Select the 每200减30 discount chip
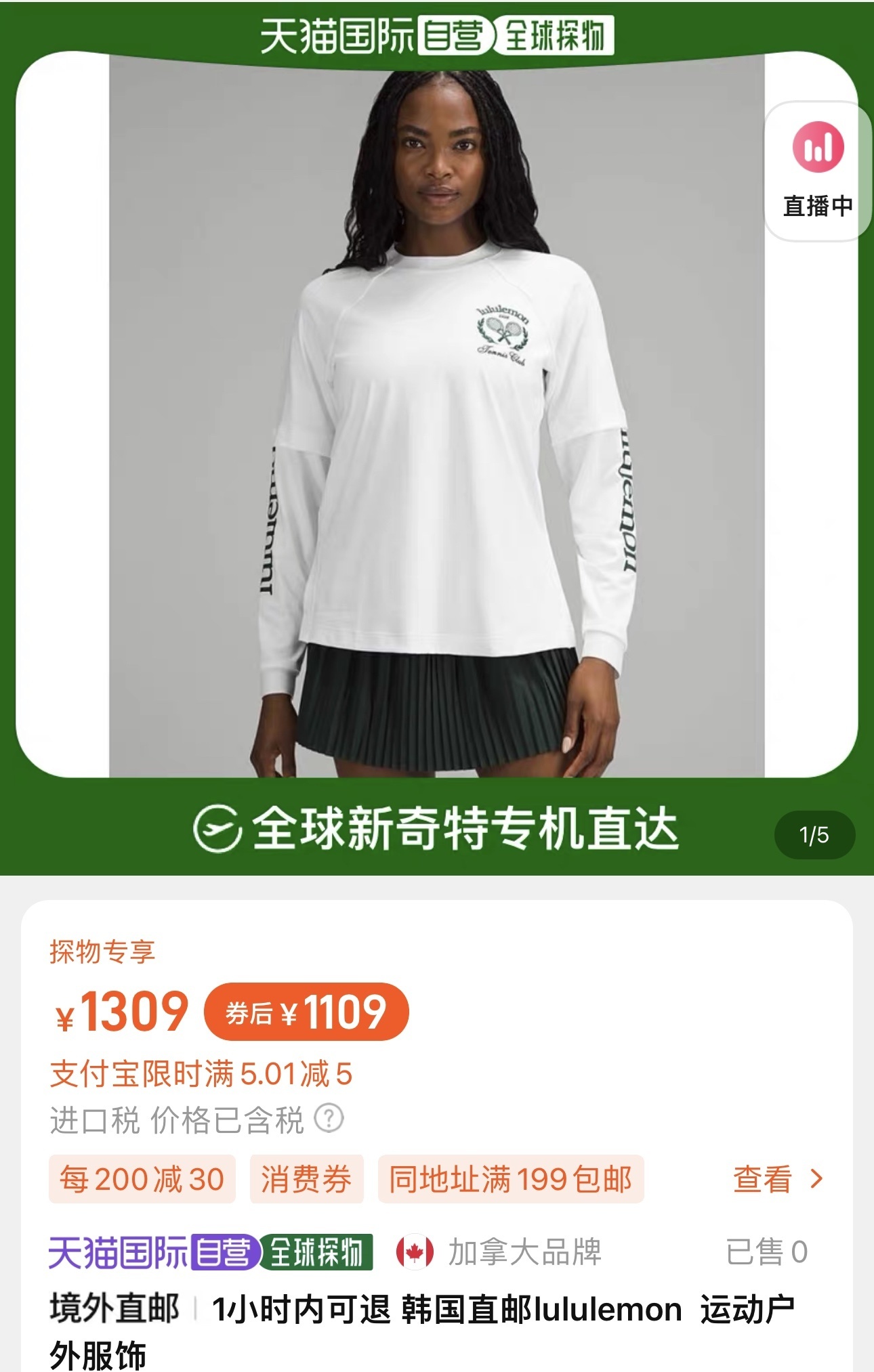This screenshot has height=1372, width=874. click(142, 1179)
